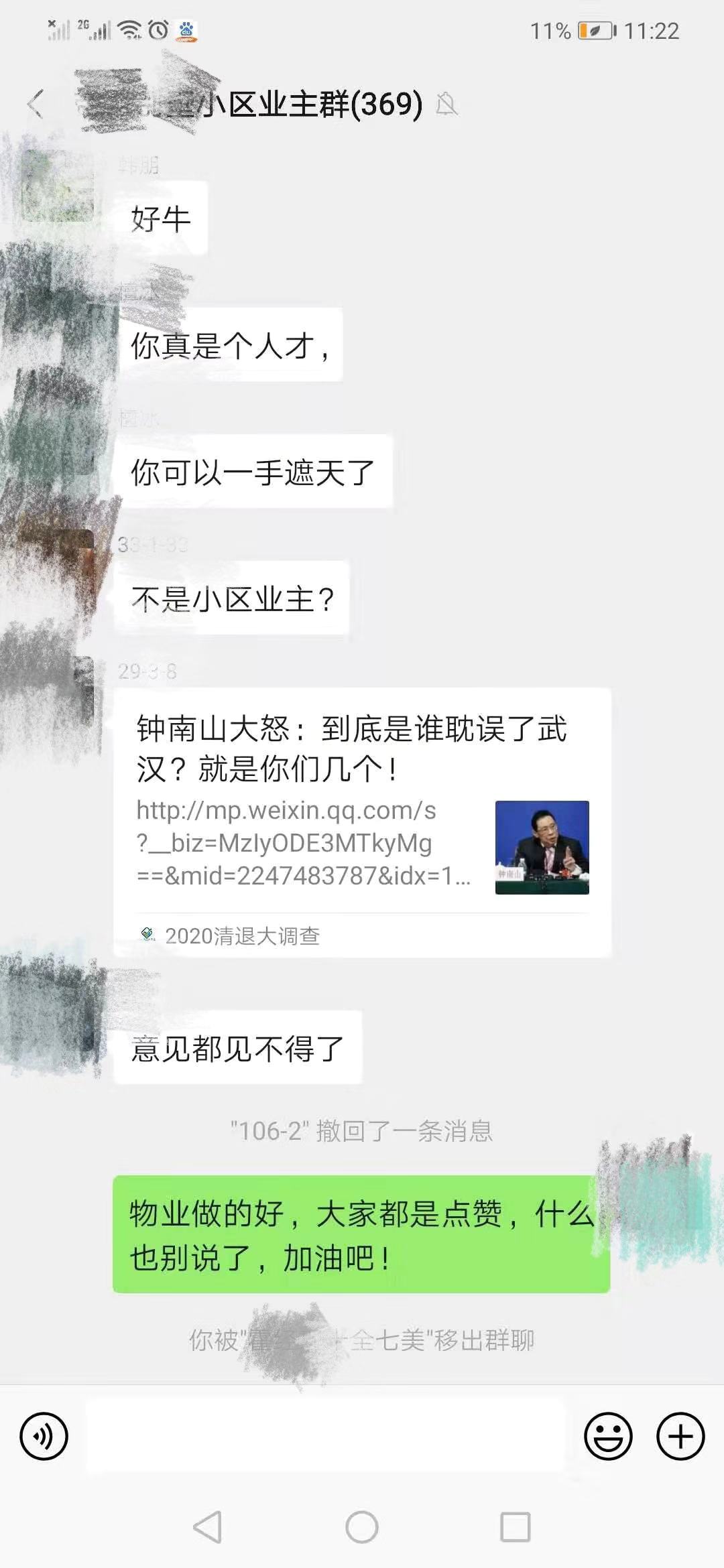Open the emoji picker
This screenshot has width=724, height=1568.
608,1436
